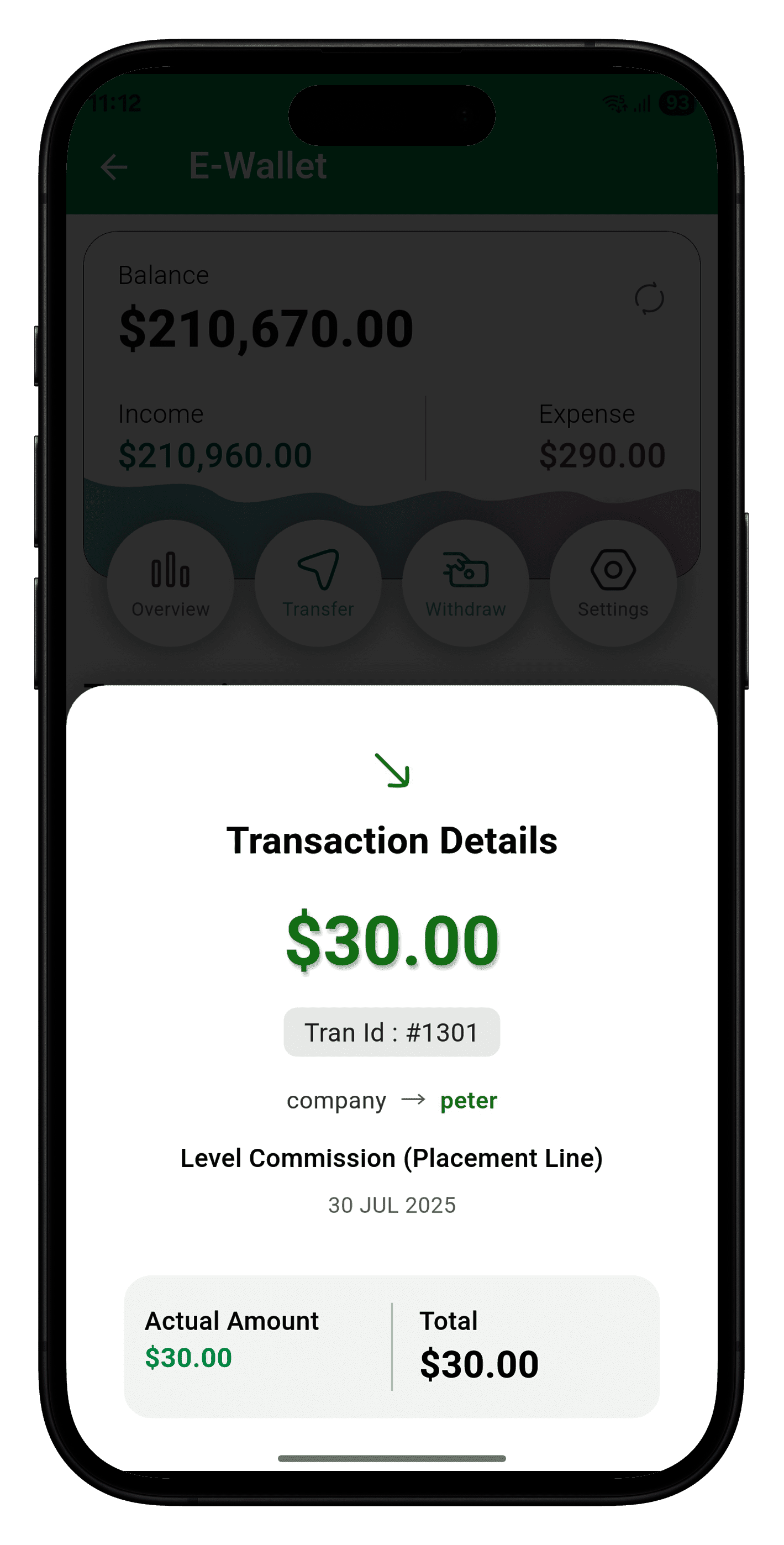The height and width of the screenshot is (1545, 784).
Task: Open the Withdraw option
Action: coord(465,583)
